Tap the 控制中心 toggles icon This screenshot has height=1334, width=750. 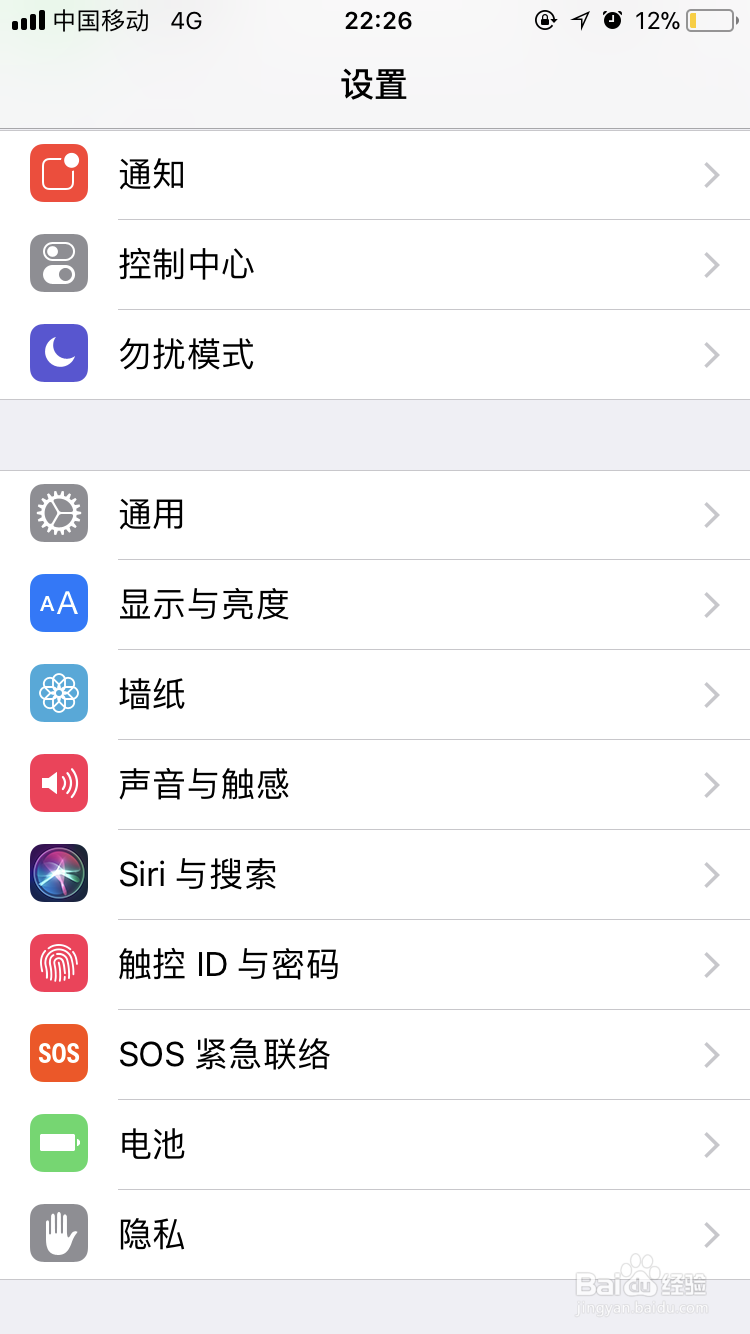[58, 264]
